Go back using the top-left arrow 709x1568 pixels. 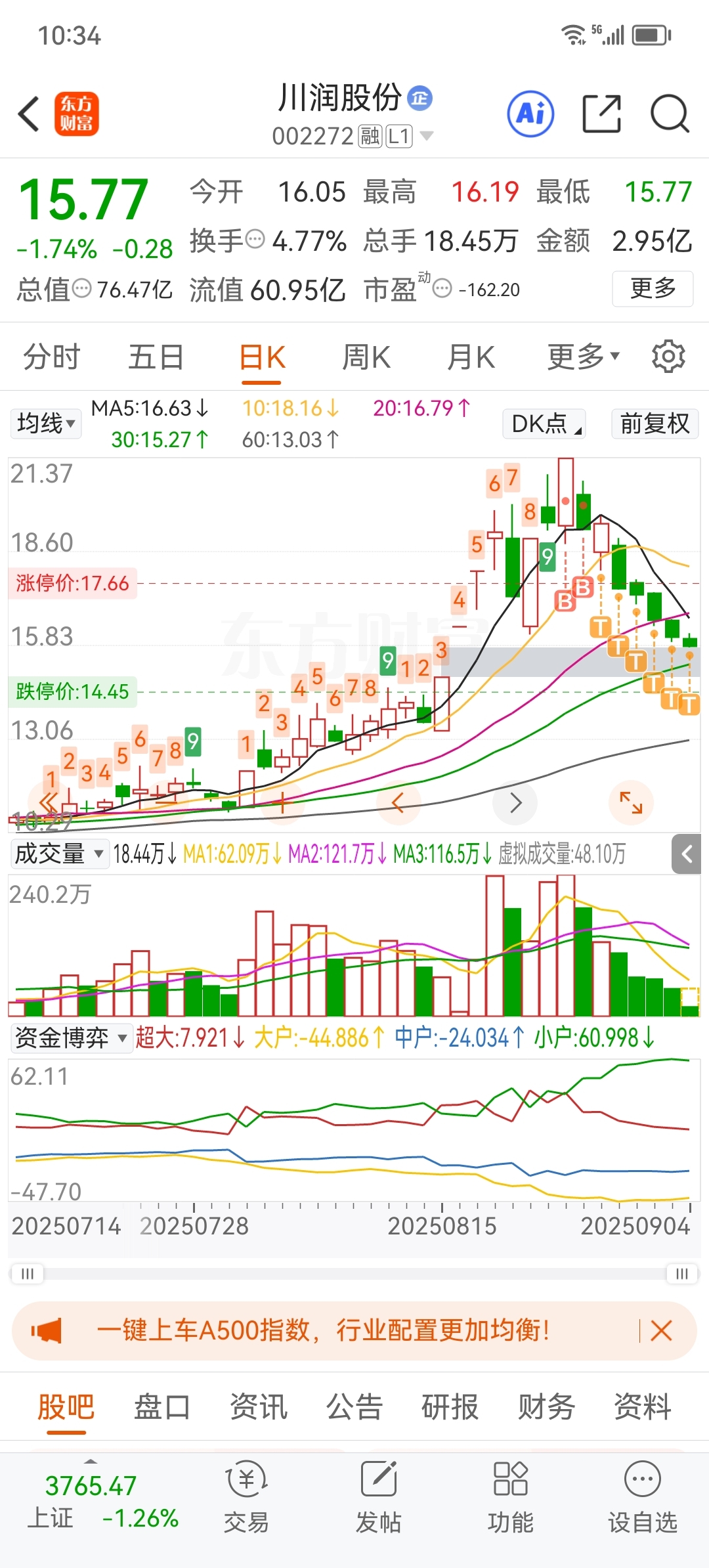(x=29, y=114)
